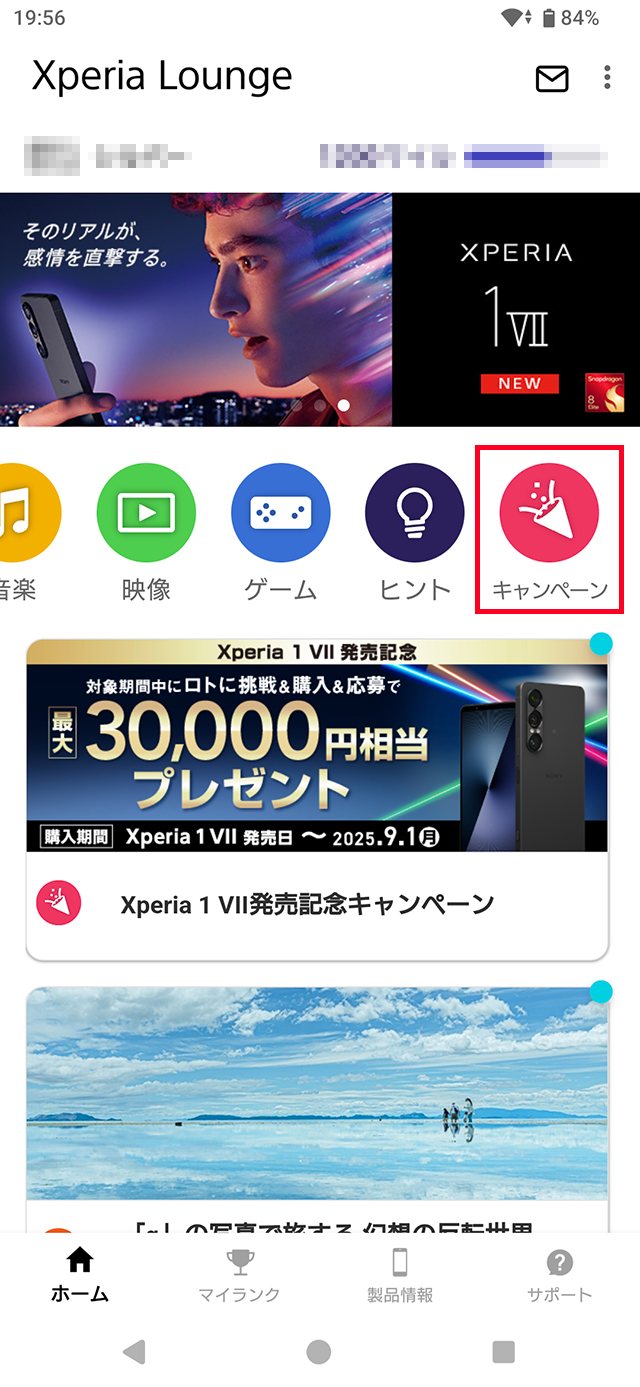Switch to the ホーム tab
The height and width of the screenshot is (1387, 640).
point(80,1275)
